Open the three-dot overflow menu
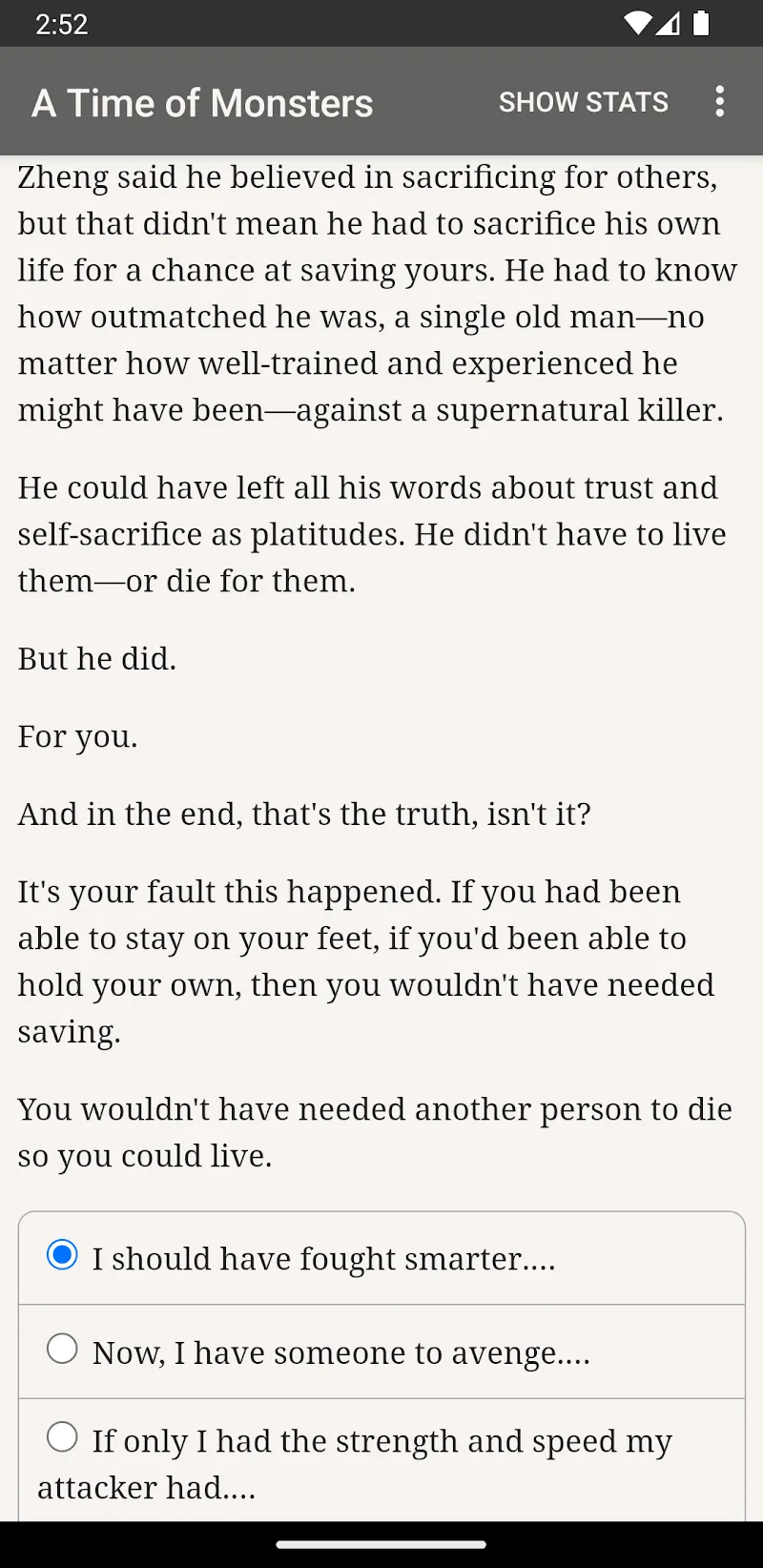763x1568 pixels. coord(719,102)
